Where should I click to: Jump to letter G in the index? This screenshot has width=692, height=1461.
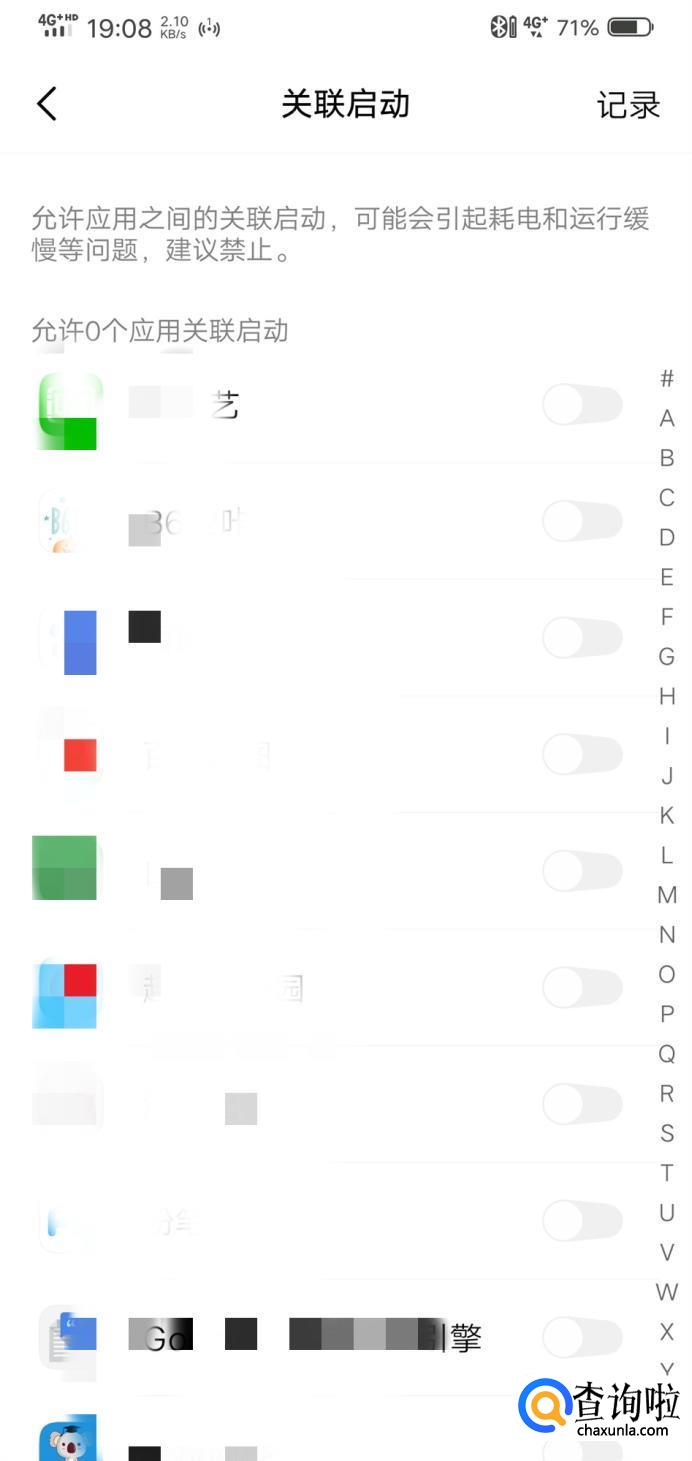coord(667,656)
